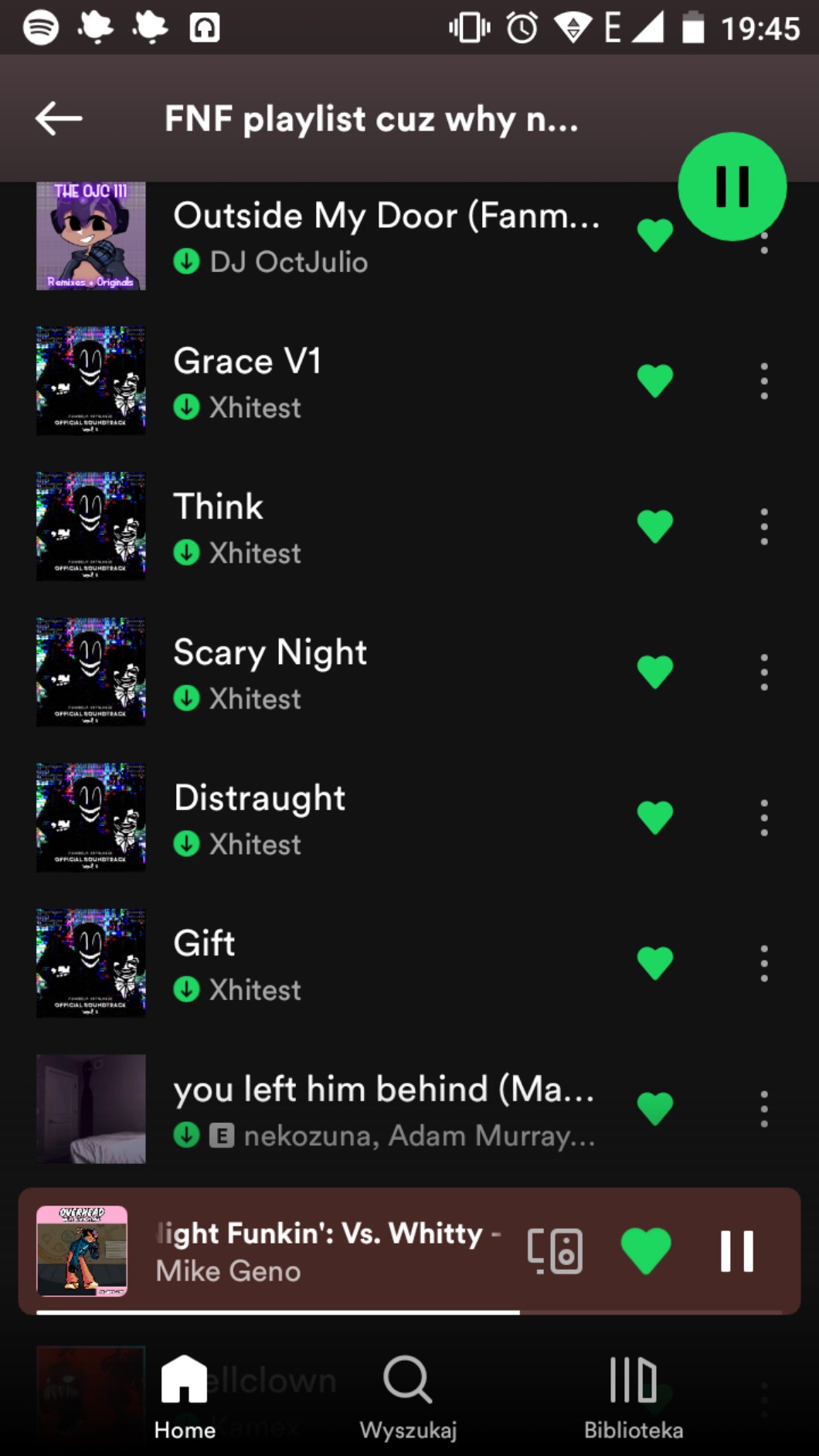Expand the now playing Mike Geno track
The height and width of the screenshot is (1456, 819).
coord(325,1250)
